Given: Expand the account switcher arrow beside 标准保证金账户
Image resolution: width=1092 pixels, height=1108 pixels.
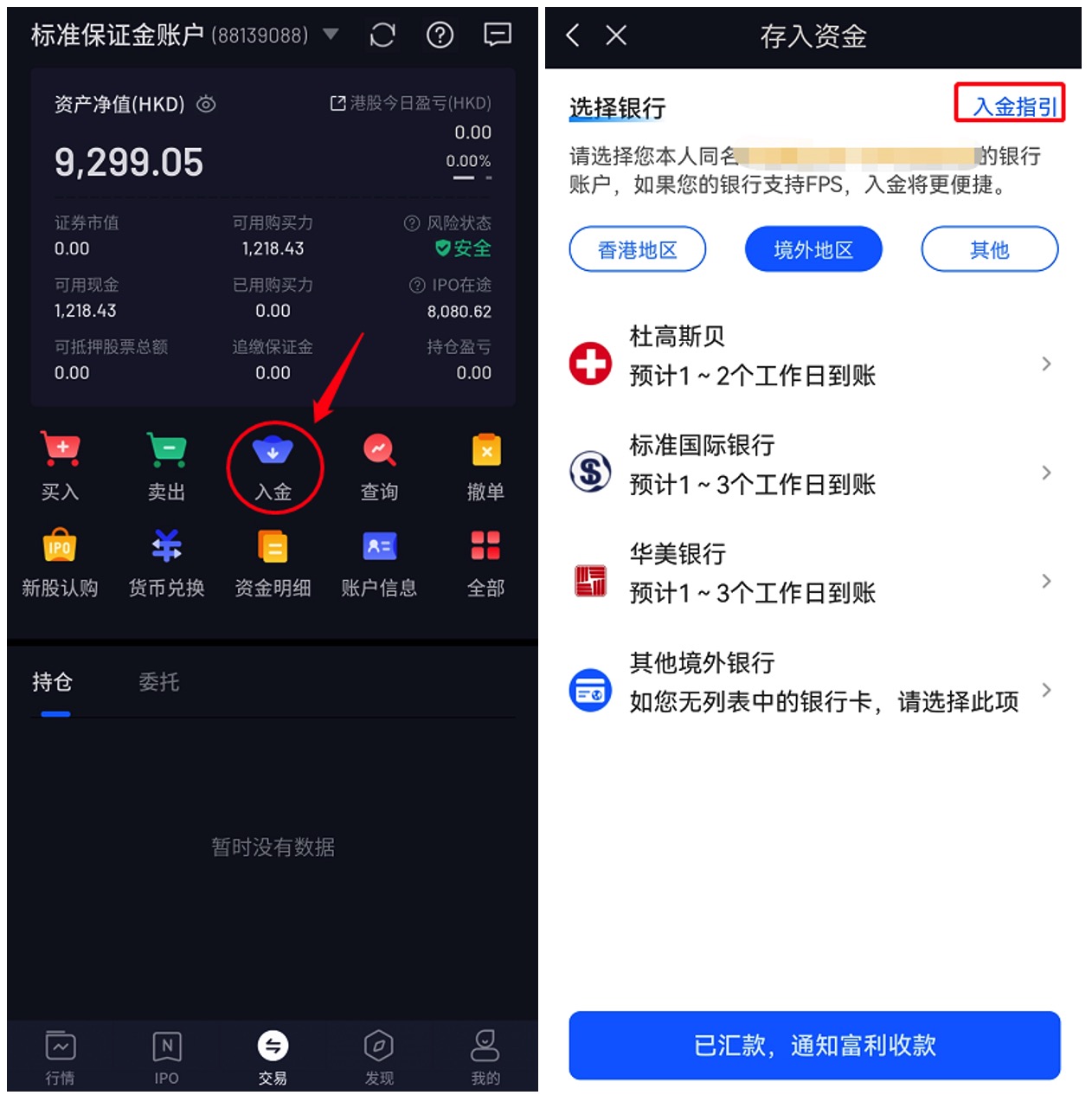Looking at the screenshot, I should [x=331, y=35].
